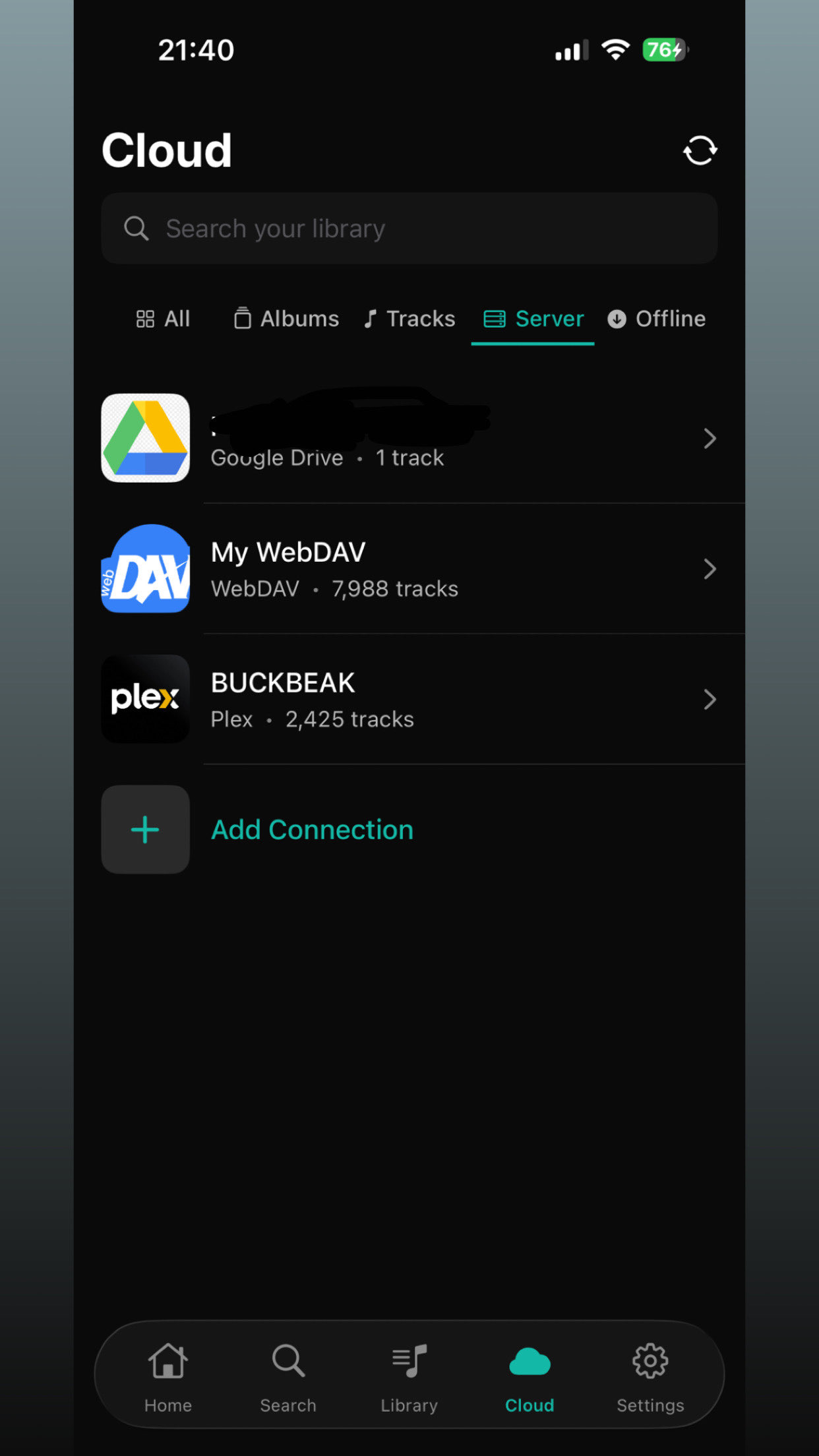View the Offline tab
819x1456 pixels.
point(656,319)
